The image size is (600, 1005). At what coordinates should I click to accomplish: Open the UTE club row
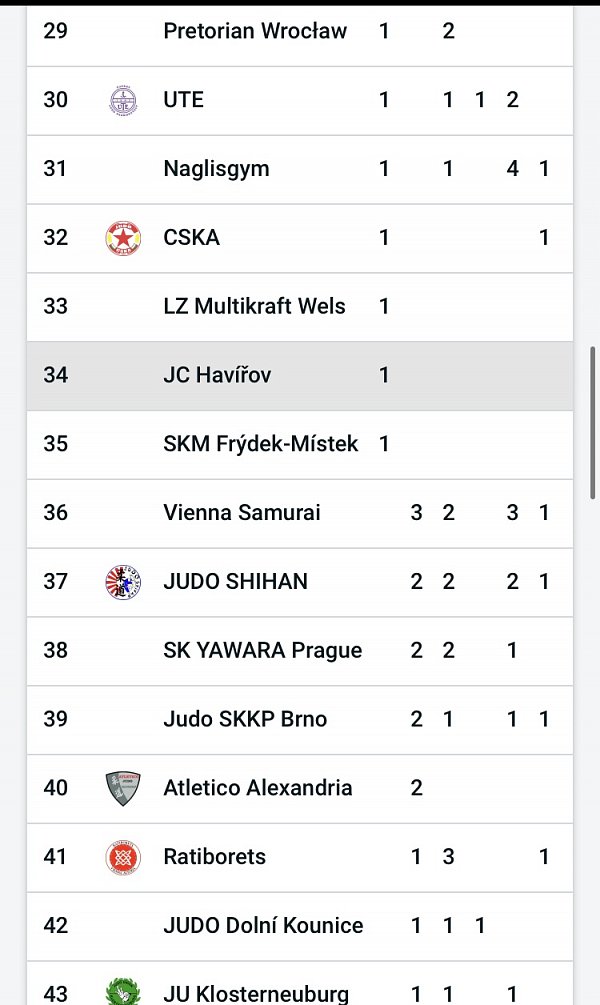click(x=299, y=101)
